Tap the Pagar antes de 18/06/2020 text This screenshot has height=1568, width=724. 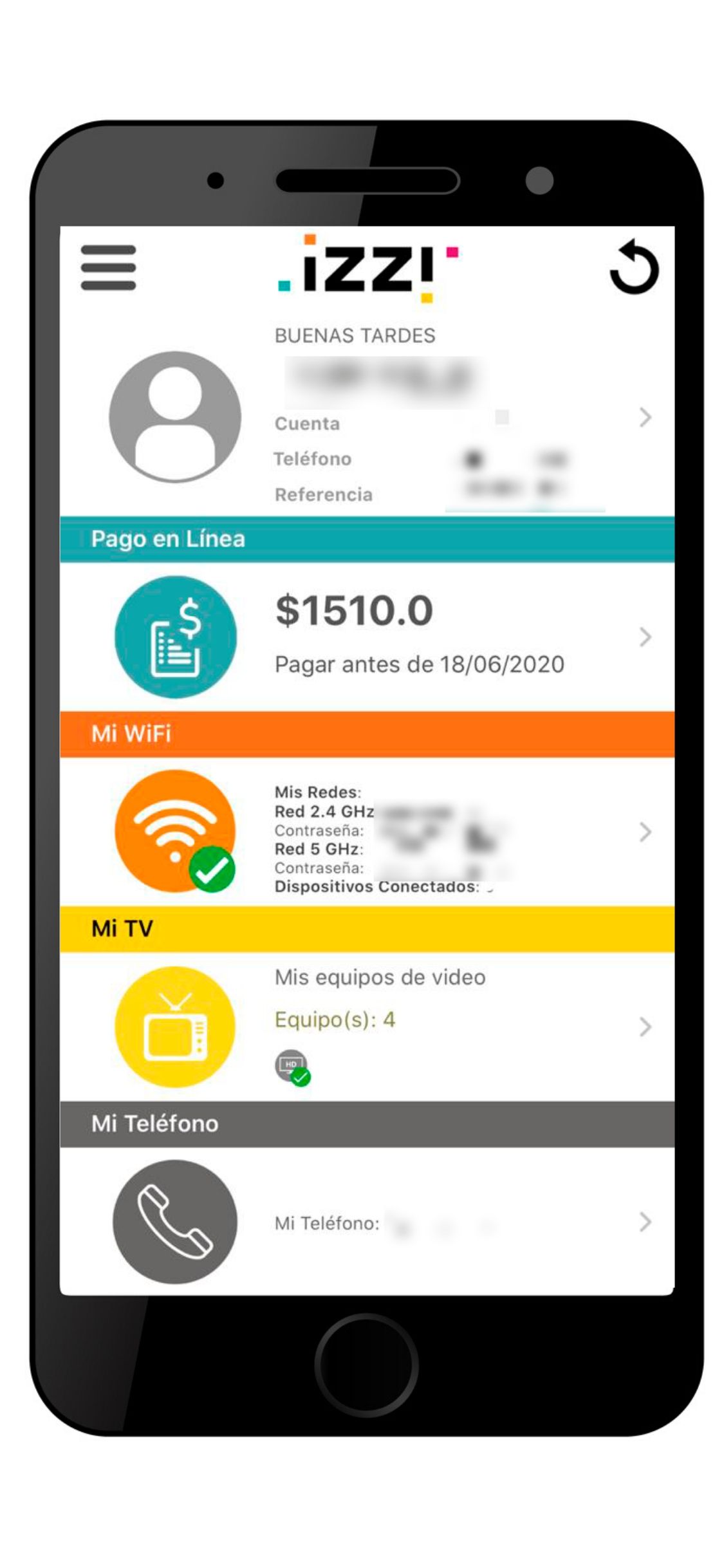[420, 665]
